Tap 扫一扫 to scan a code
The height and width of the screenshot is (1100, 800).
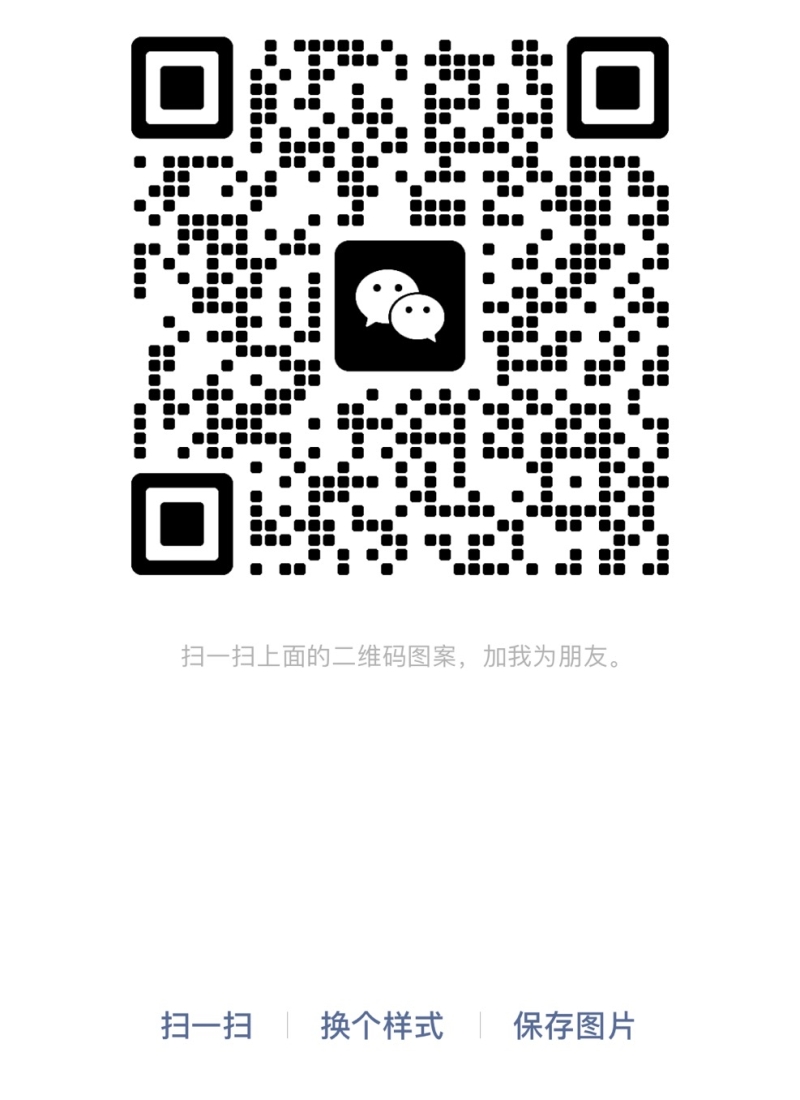pos(206,1026)
